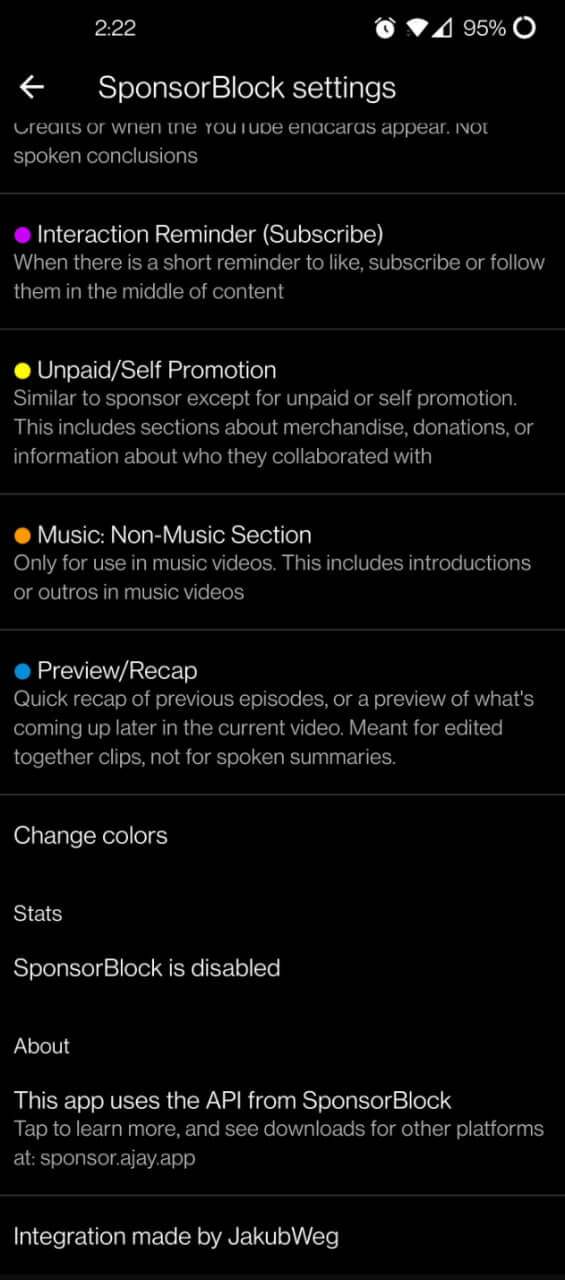
Task: Open Unpaid/Self Promotion category setting
Action: (x=282, y=412)
